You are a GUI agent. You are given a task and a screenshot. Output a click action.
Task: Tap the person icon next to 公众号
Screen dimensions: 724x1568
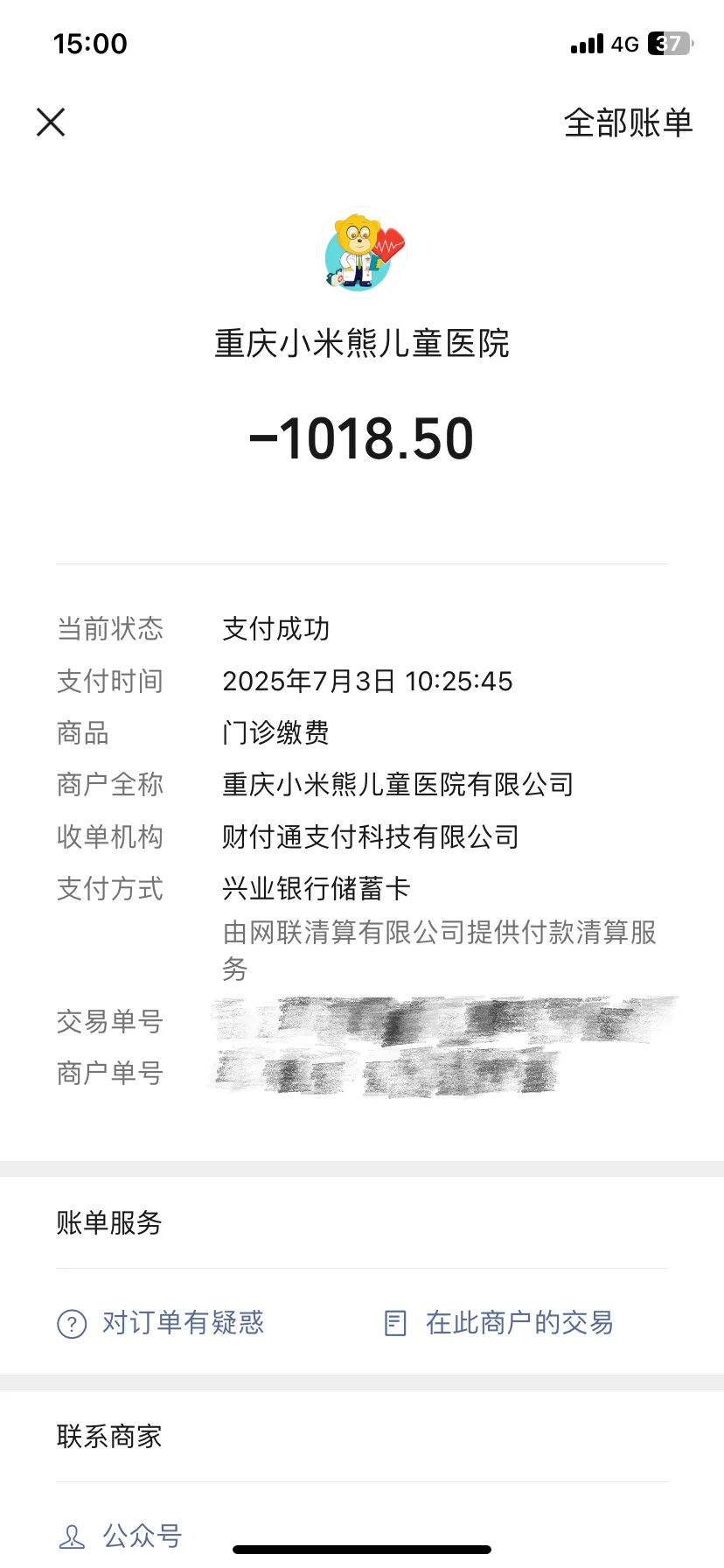[x=71, y=1536]
